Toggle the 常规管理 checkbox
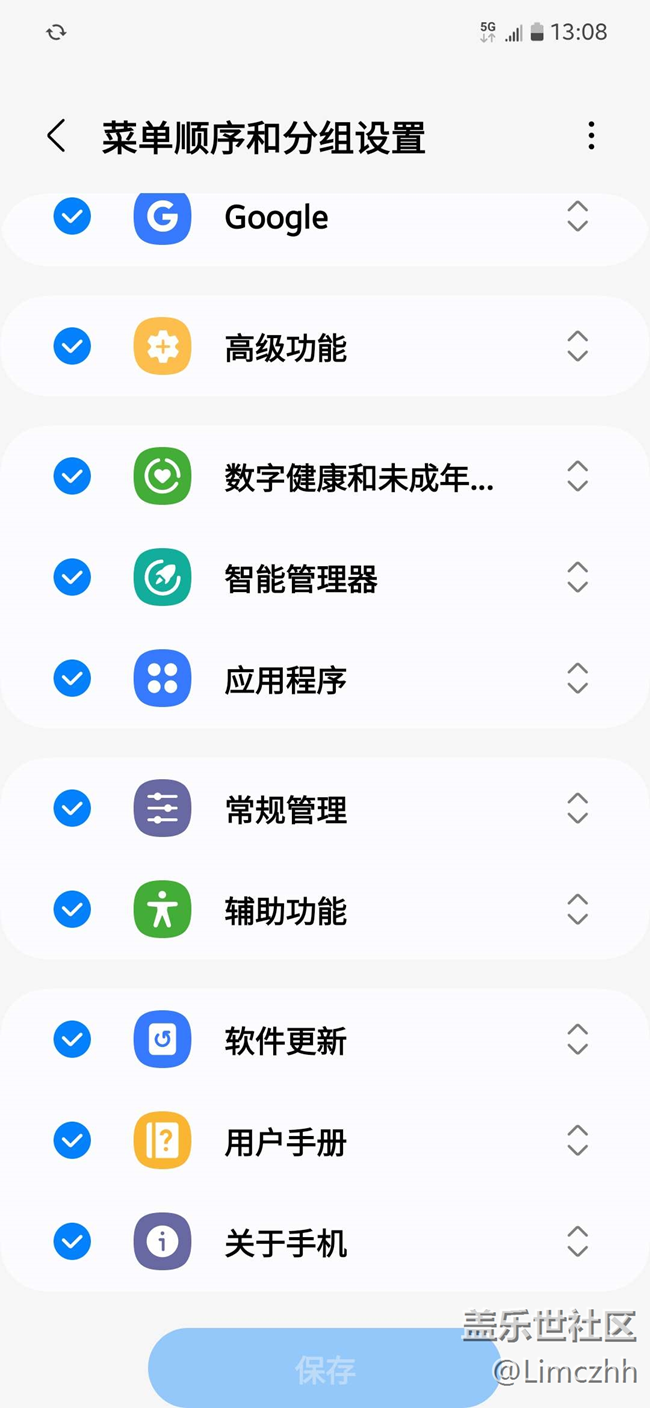 click(x=72, y=808)
